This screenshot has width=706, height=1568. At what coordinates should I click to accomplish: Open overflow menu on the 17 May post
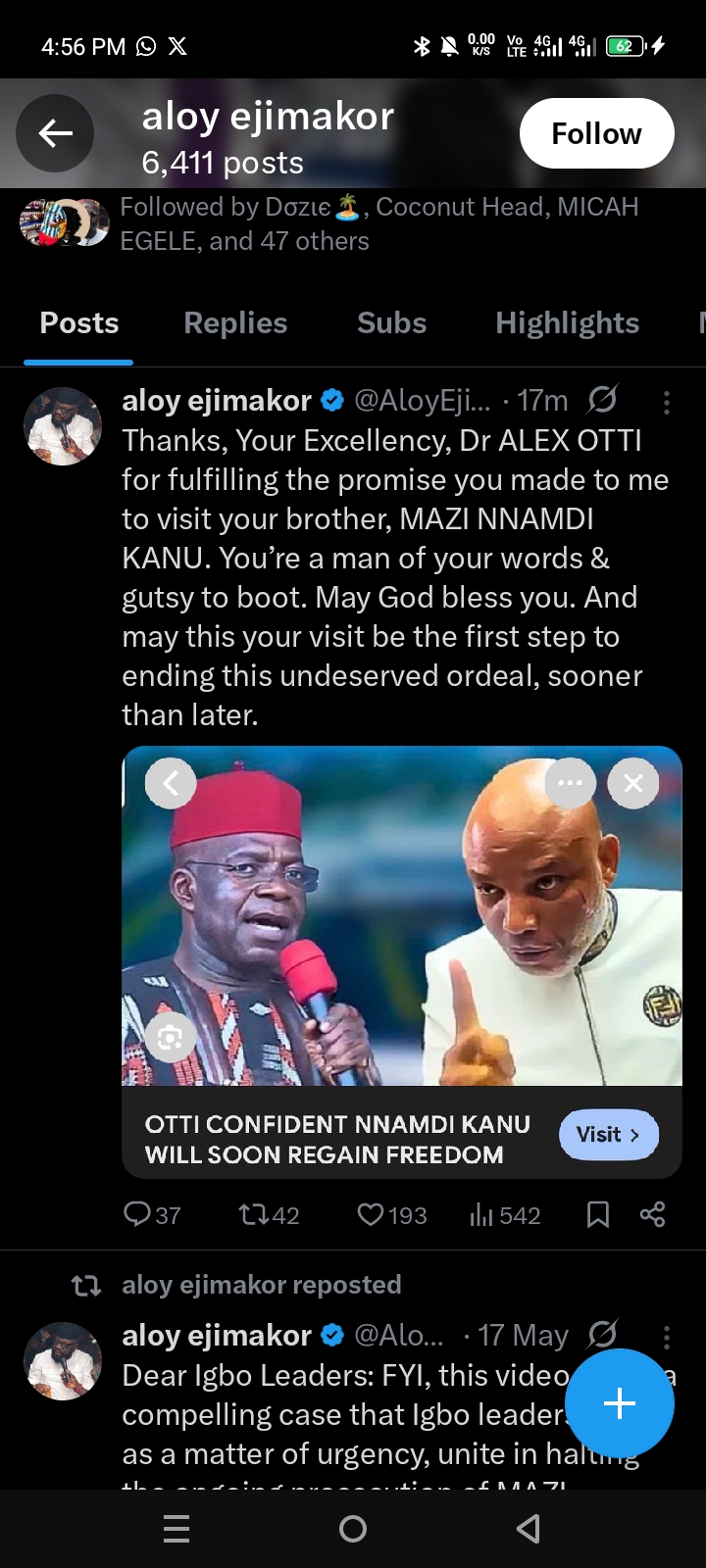pos(666,1337)
